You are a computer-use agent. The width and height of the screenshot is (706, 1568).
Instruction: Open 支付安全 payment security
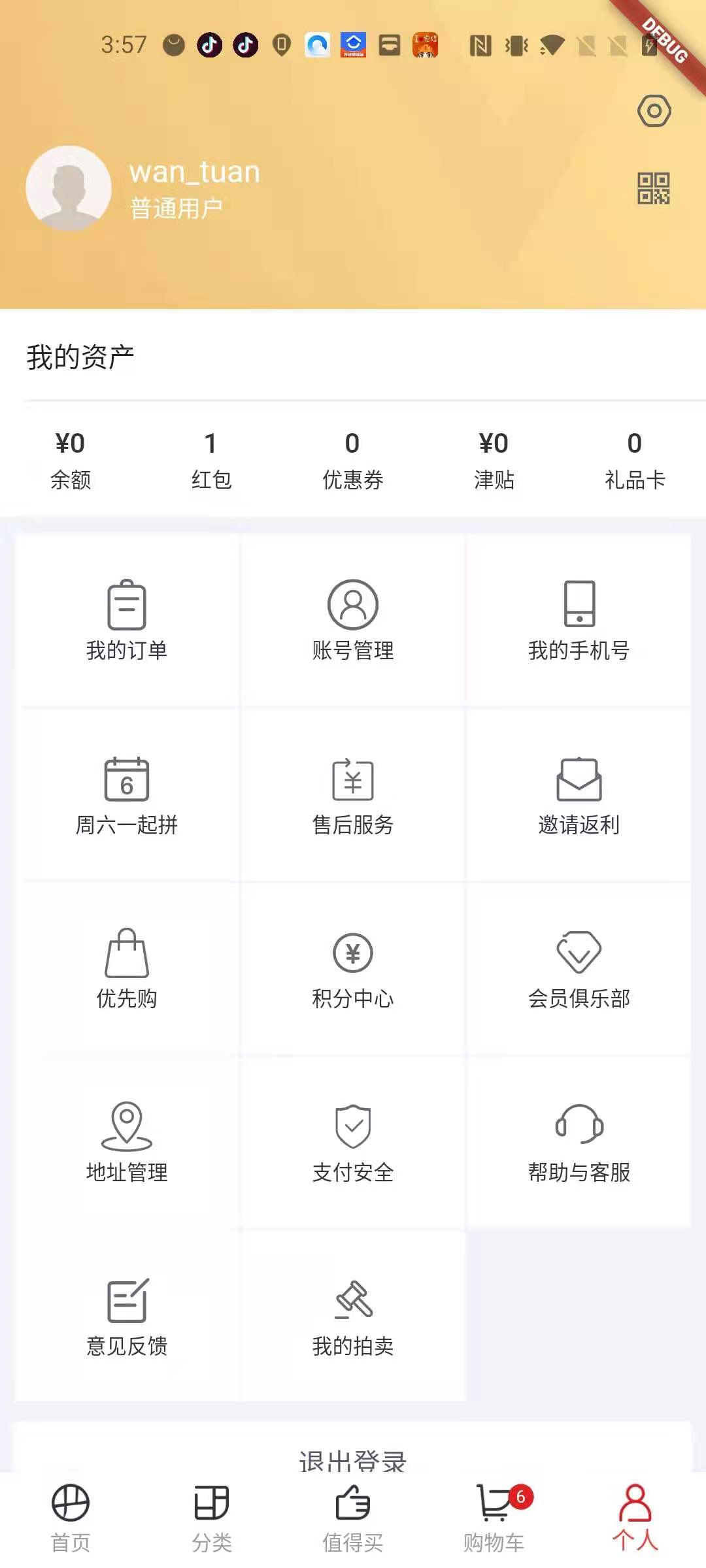353,1142
